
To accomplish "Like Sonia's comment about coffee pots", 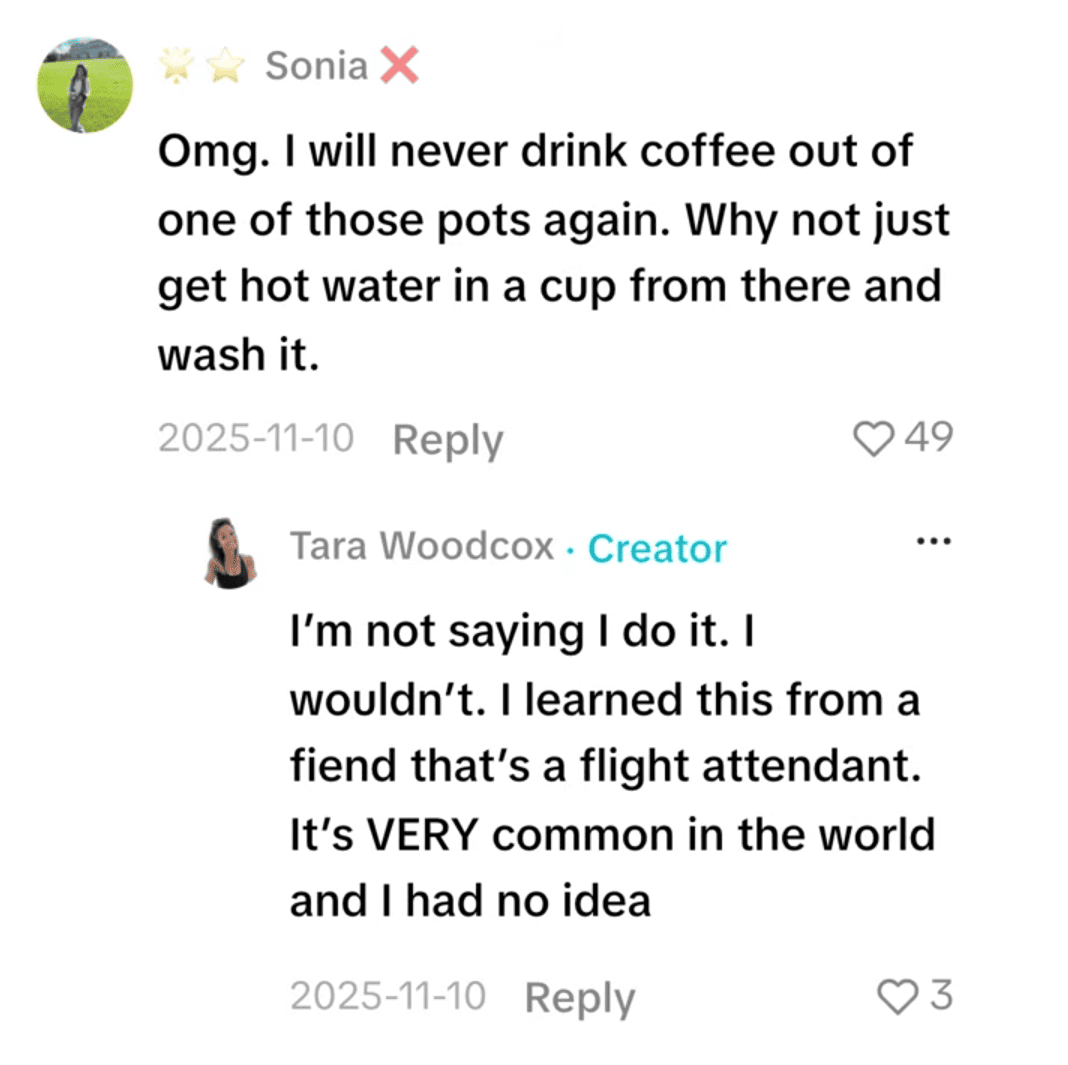I will pos(875,438).
